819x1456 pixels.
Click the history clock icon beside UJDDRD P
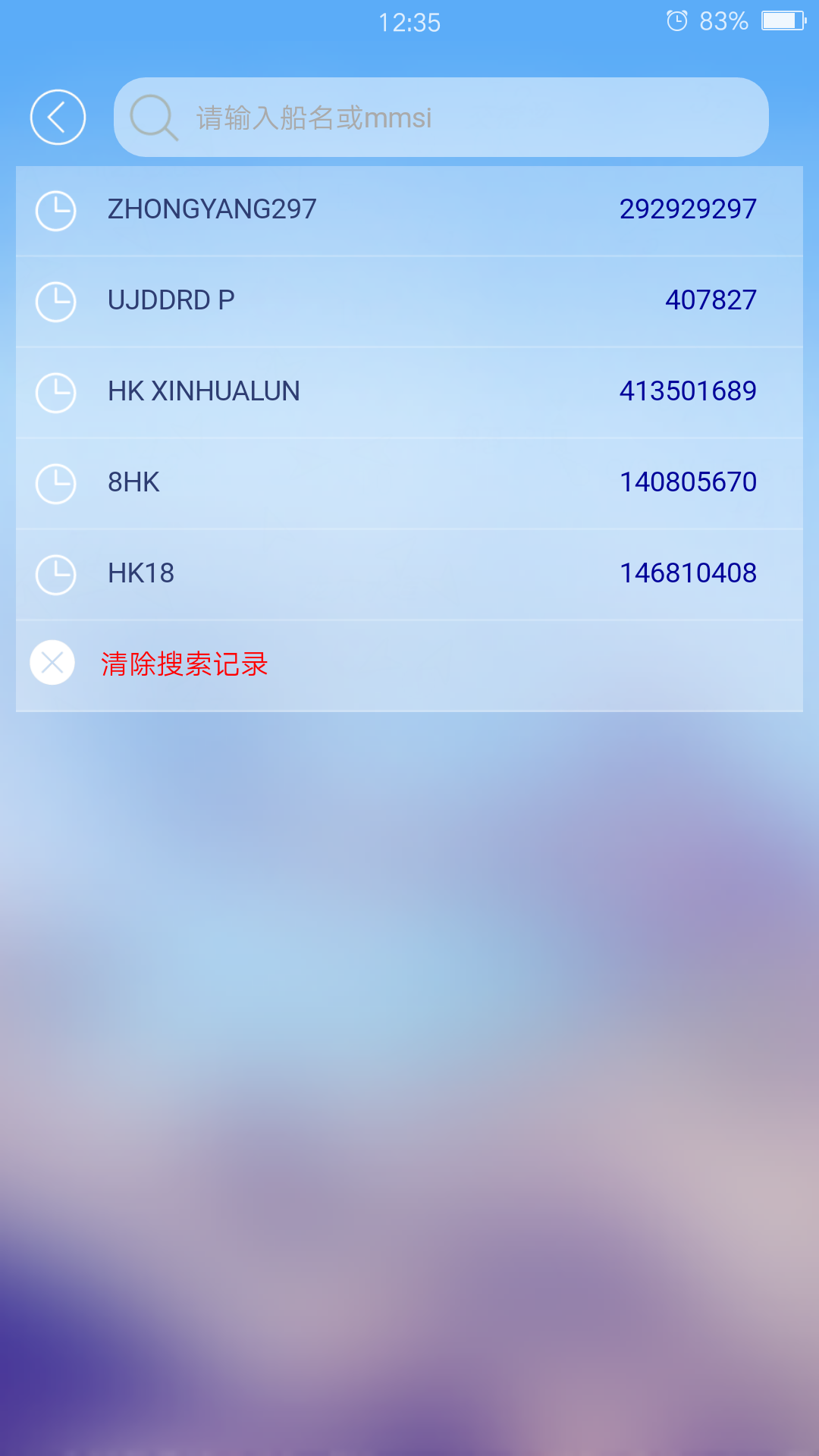pyautogui.click(x=54, y=301)
